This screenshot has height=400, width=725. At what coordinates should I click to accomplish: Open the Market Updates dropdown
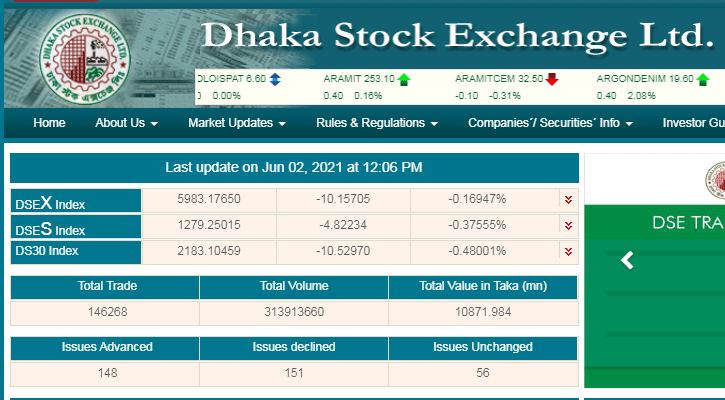point(237,123)
